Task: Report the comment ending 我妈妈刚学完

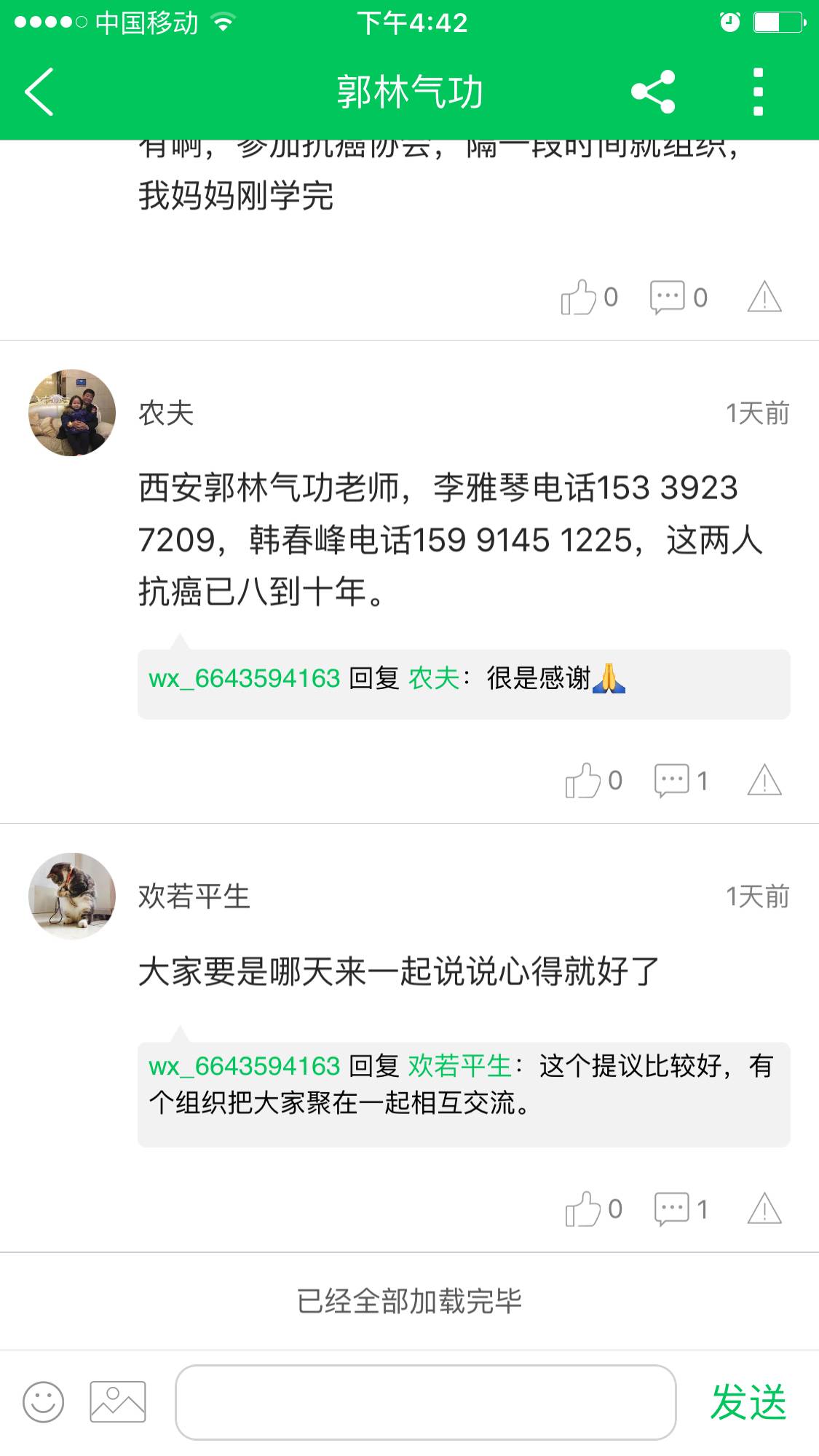Action: (x=764, y=297)
